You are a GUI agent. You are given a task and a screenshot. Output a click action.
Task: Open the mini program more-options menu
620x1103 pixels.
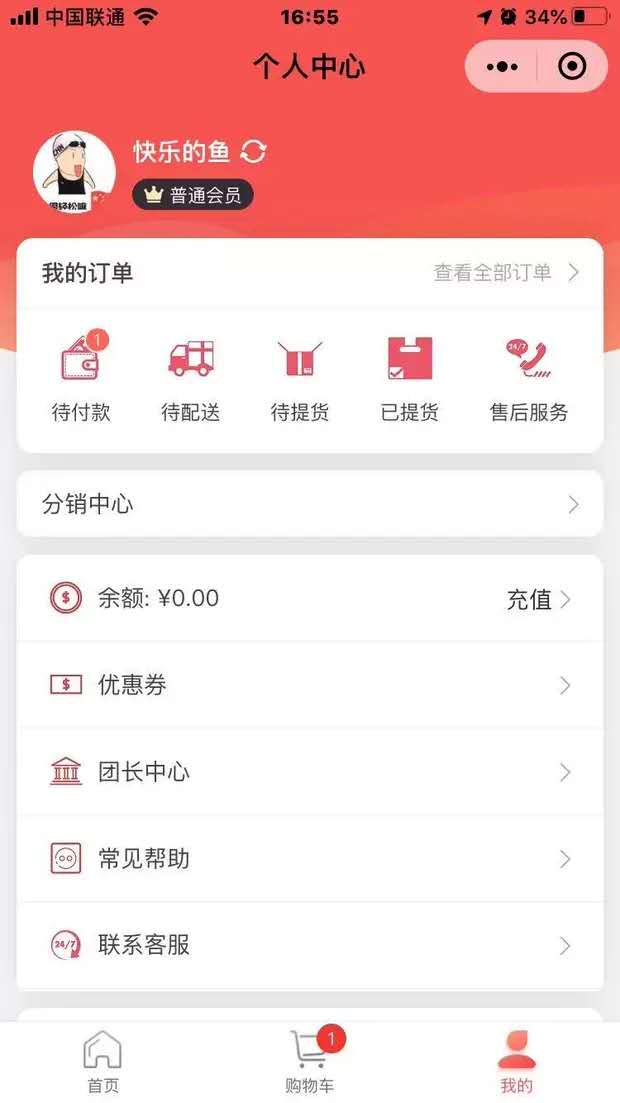click(502, 67)
